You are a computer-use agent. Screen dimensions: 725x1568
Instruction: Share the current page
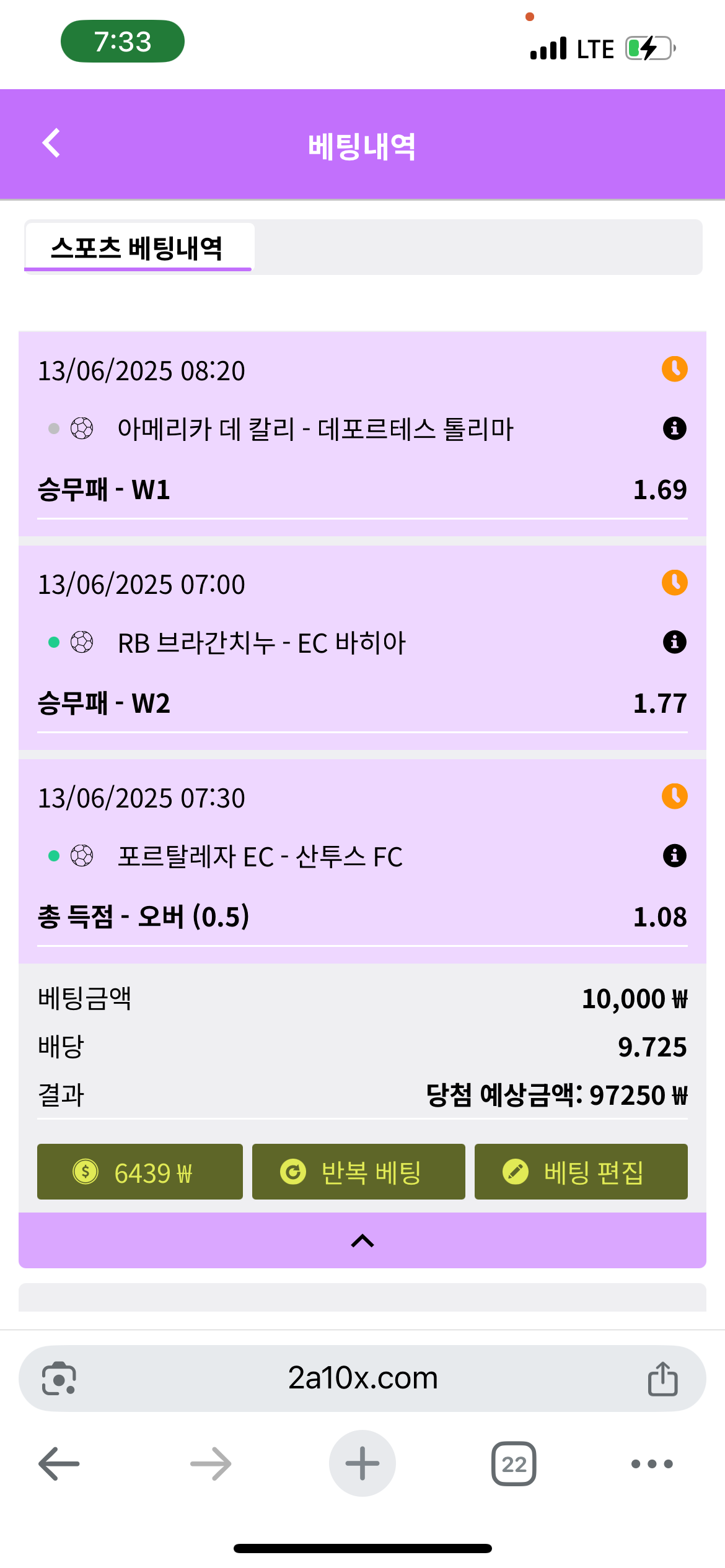click(662, 1379)
